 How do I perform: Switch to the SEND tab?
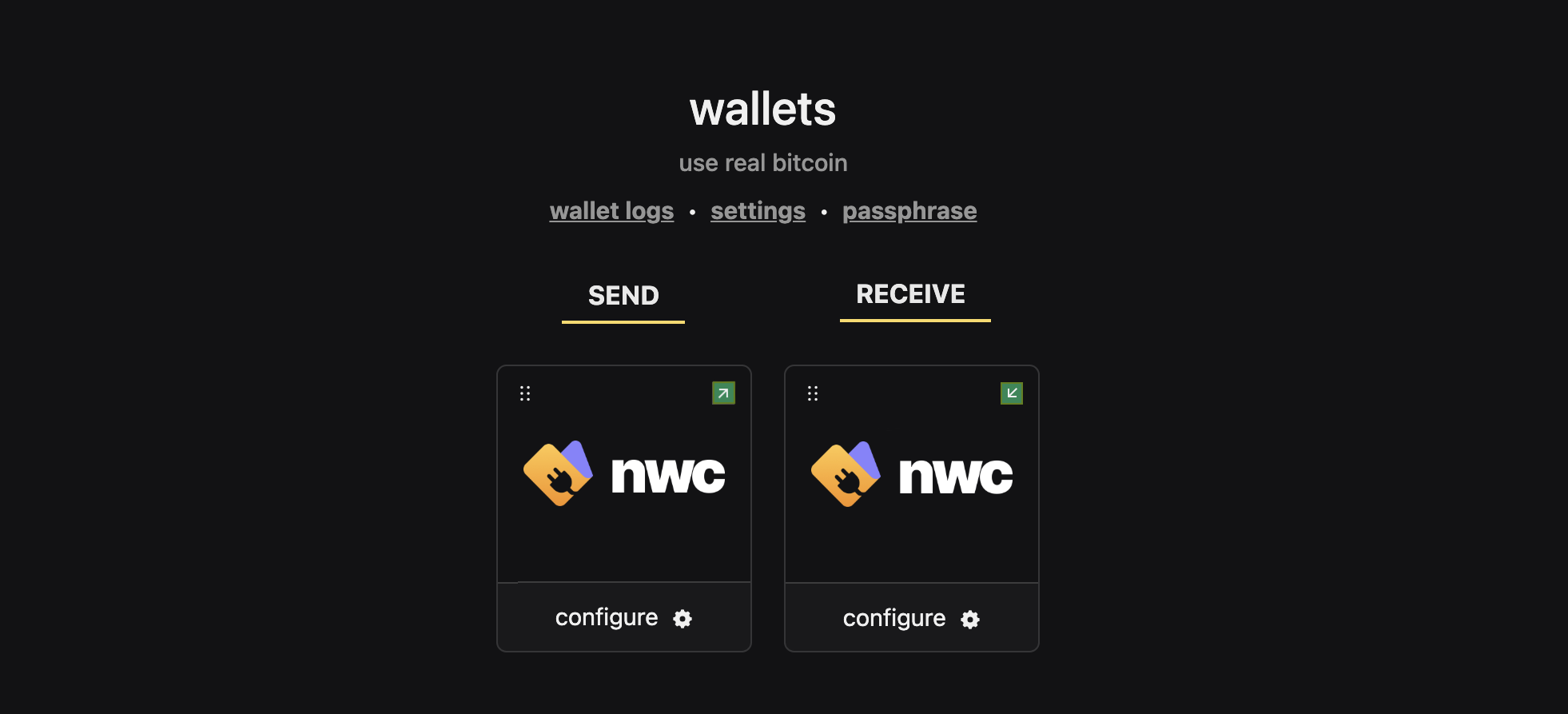[x=623, y=296]
